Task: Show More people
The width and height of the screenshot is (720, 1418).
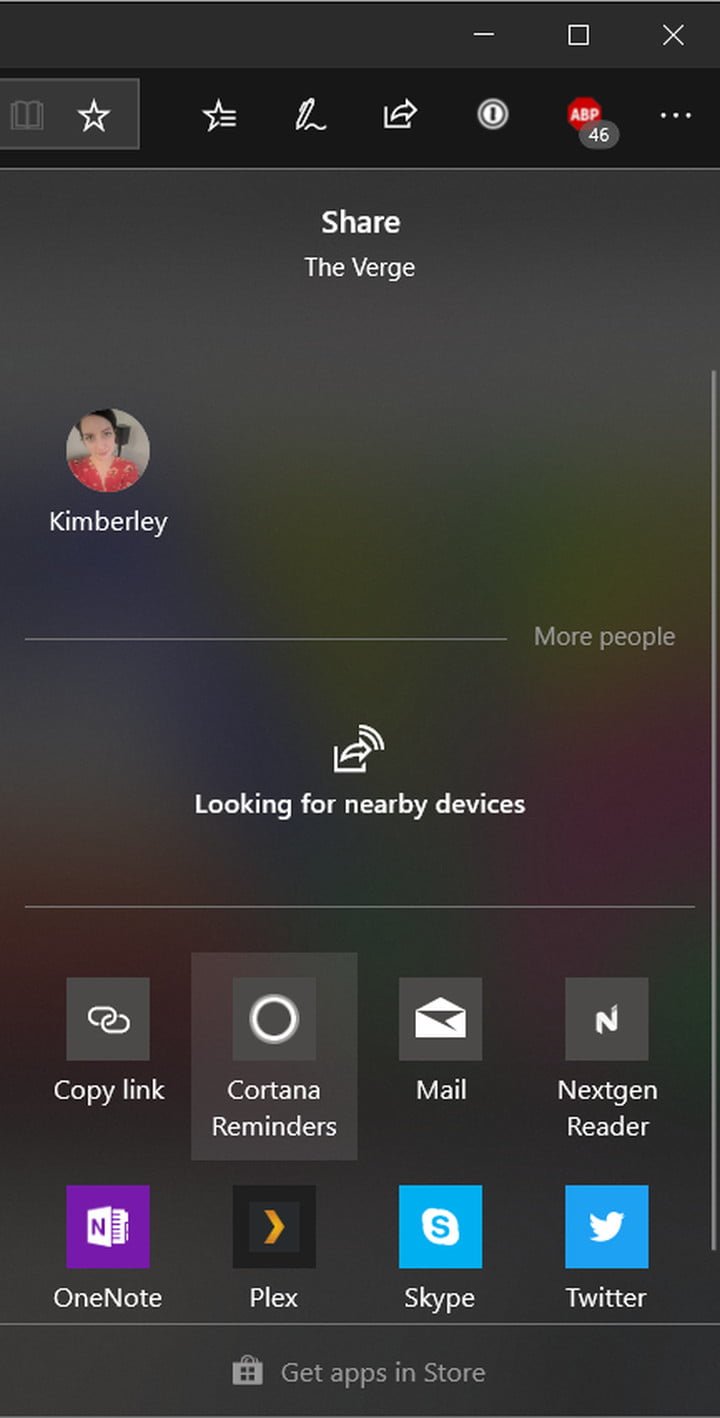Action: (x=604, y=637)
